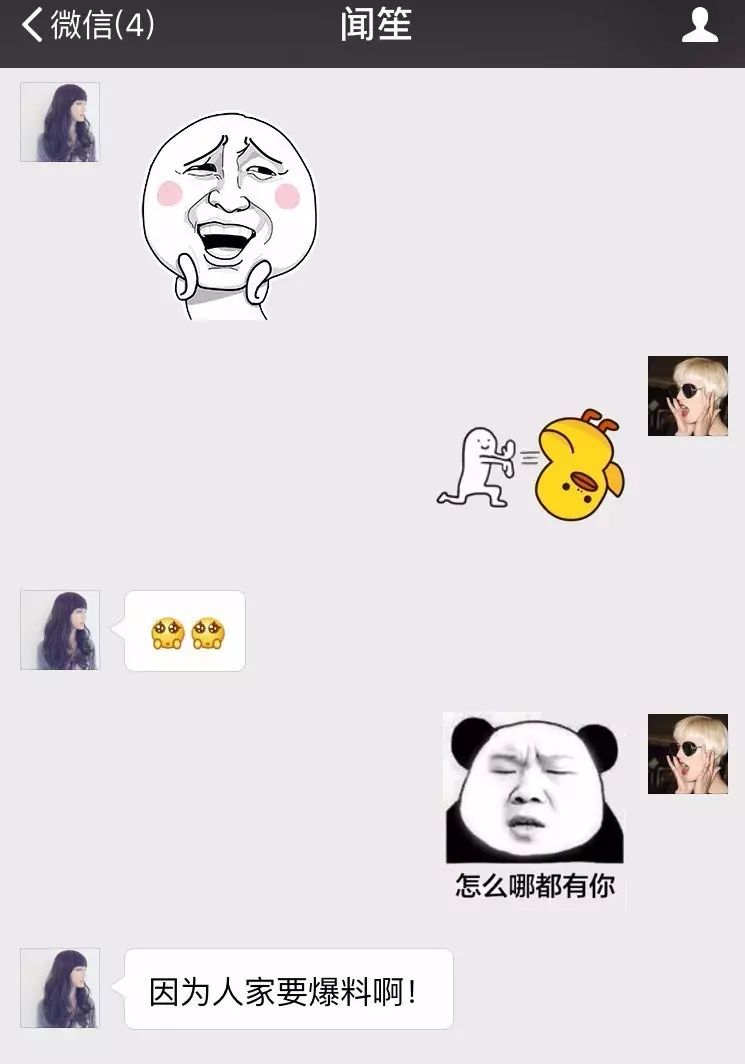Tap the avatar beside the laughing face sticker

[x=60, y=122]
